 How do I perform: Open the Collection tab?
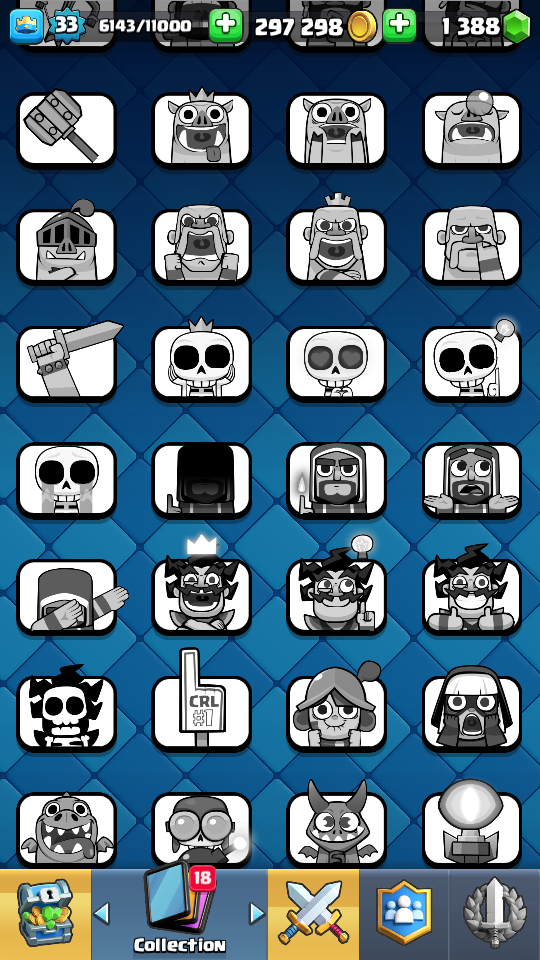pyautogui.click(x=179, y=913)
